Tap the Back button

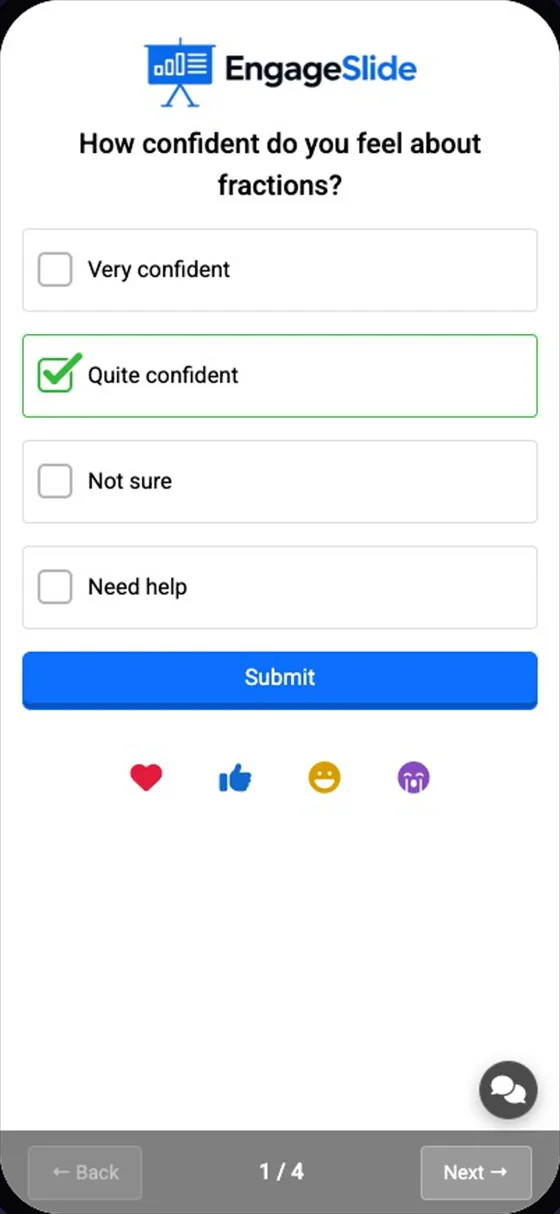[85, 1172]
